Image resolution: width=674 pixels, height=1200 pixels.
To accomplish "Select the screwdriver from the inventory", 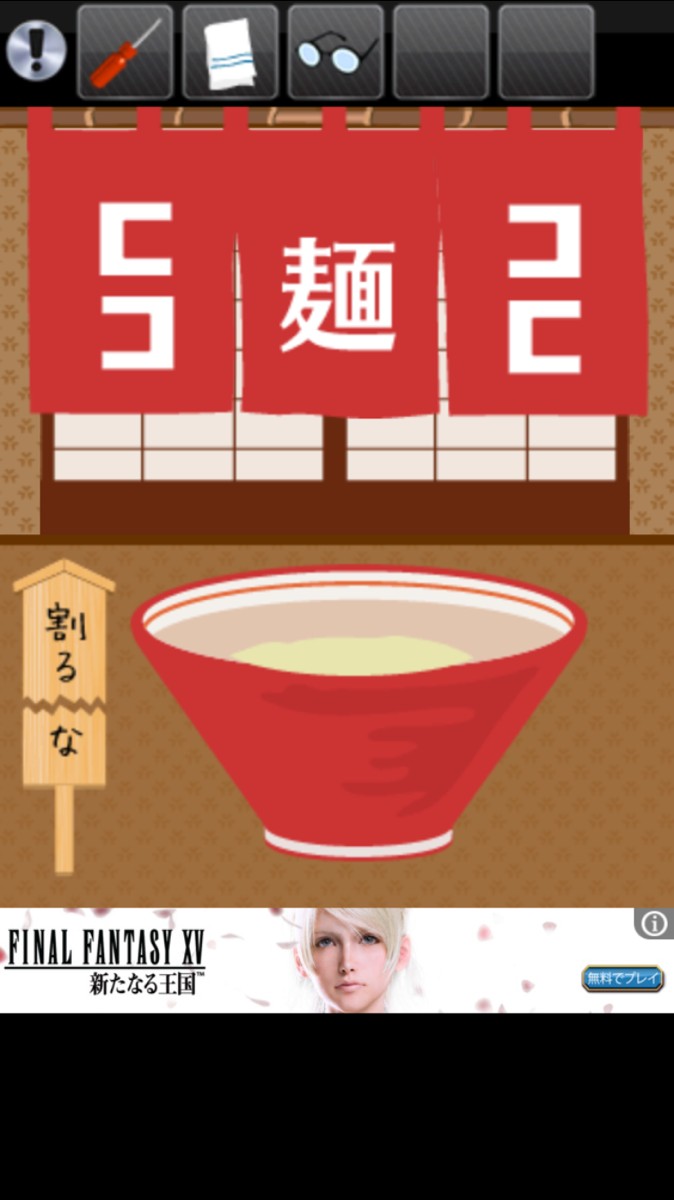I will click(125, 52).
